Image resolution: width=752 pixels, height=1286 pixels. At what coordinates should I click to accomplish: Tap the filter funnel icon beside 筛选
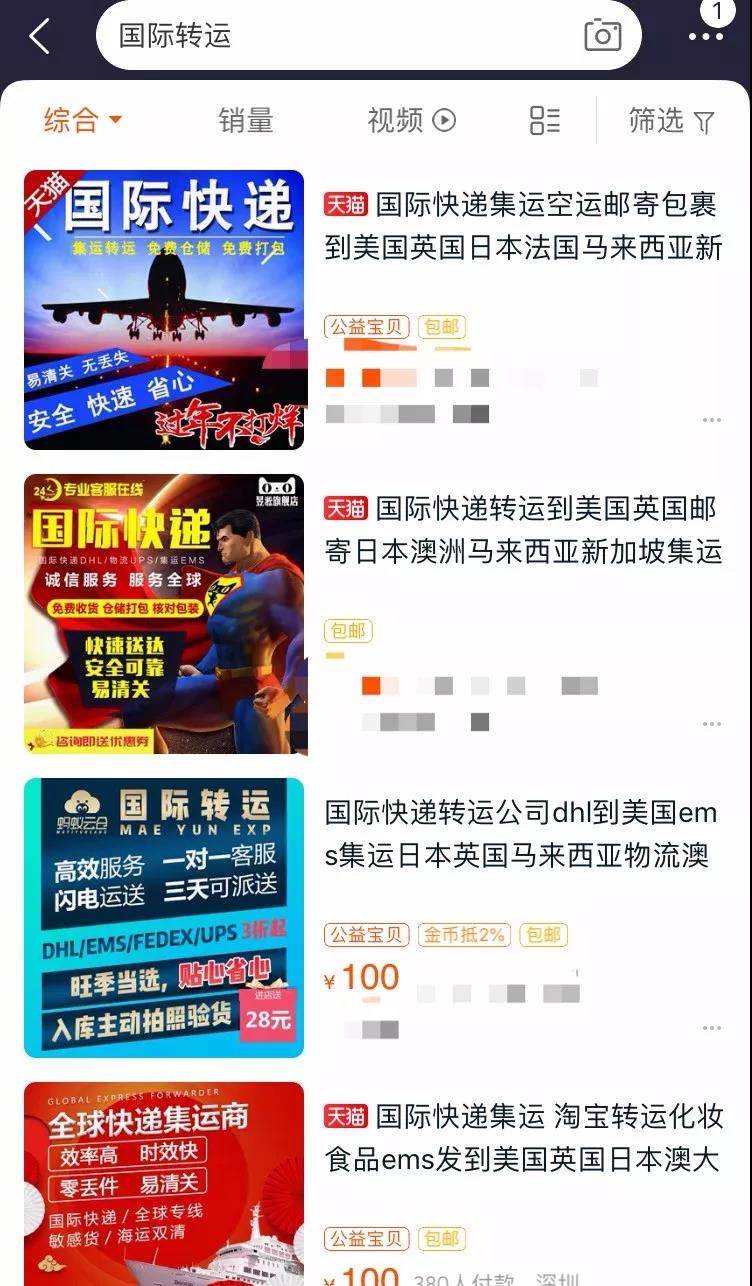click(705, 119)
